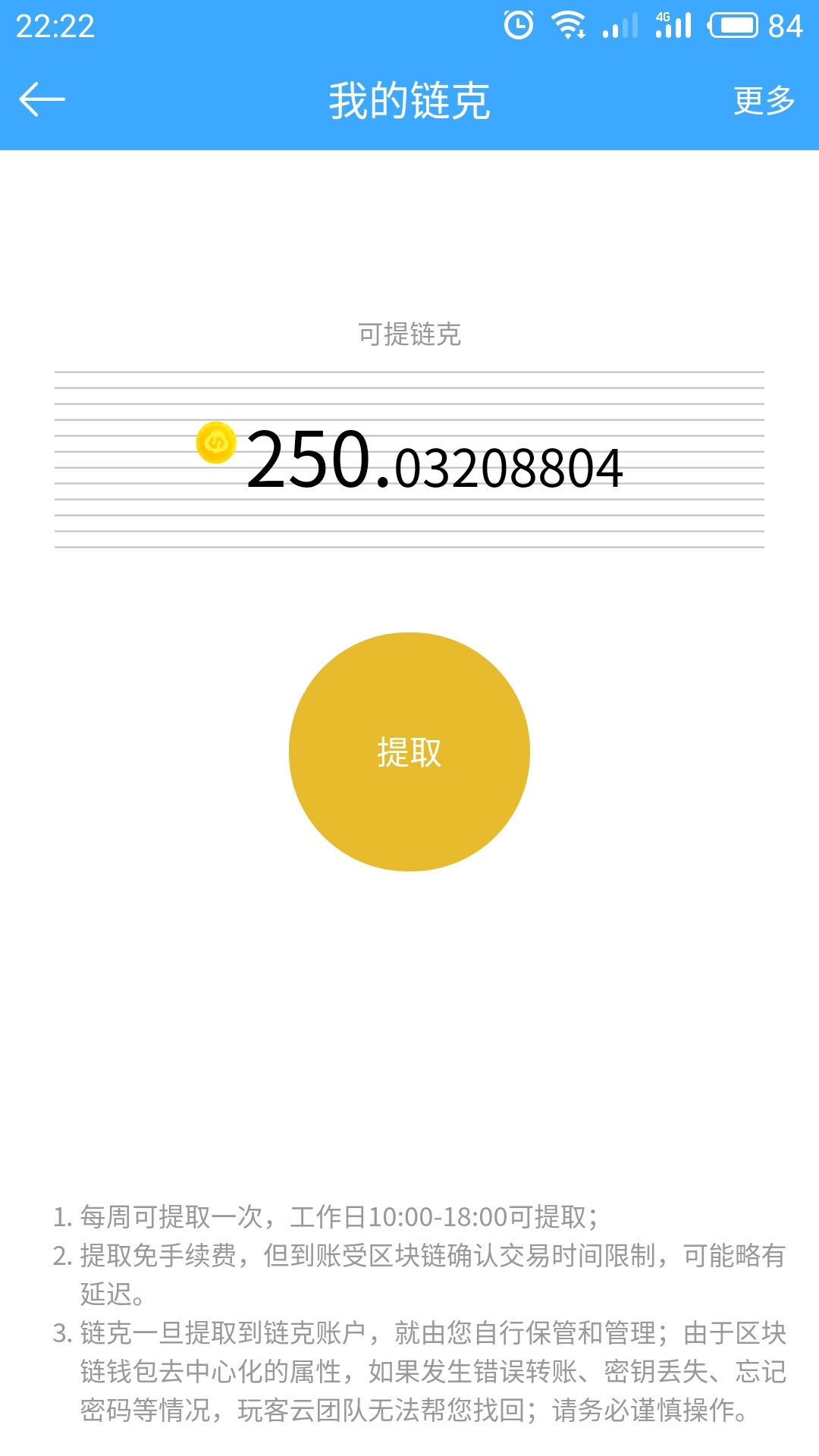Go back using the top-left arrow
Viewport: 819px width, 1456px height.
42,100
